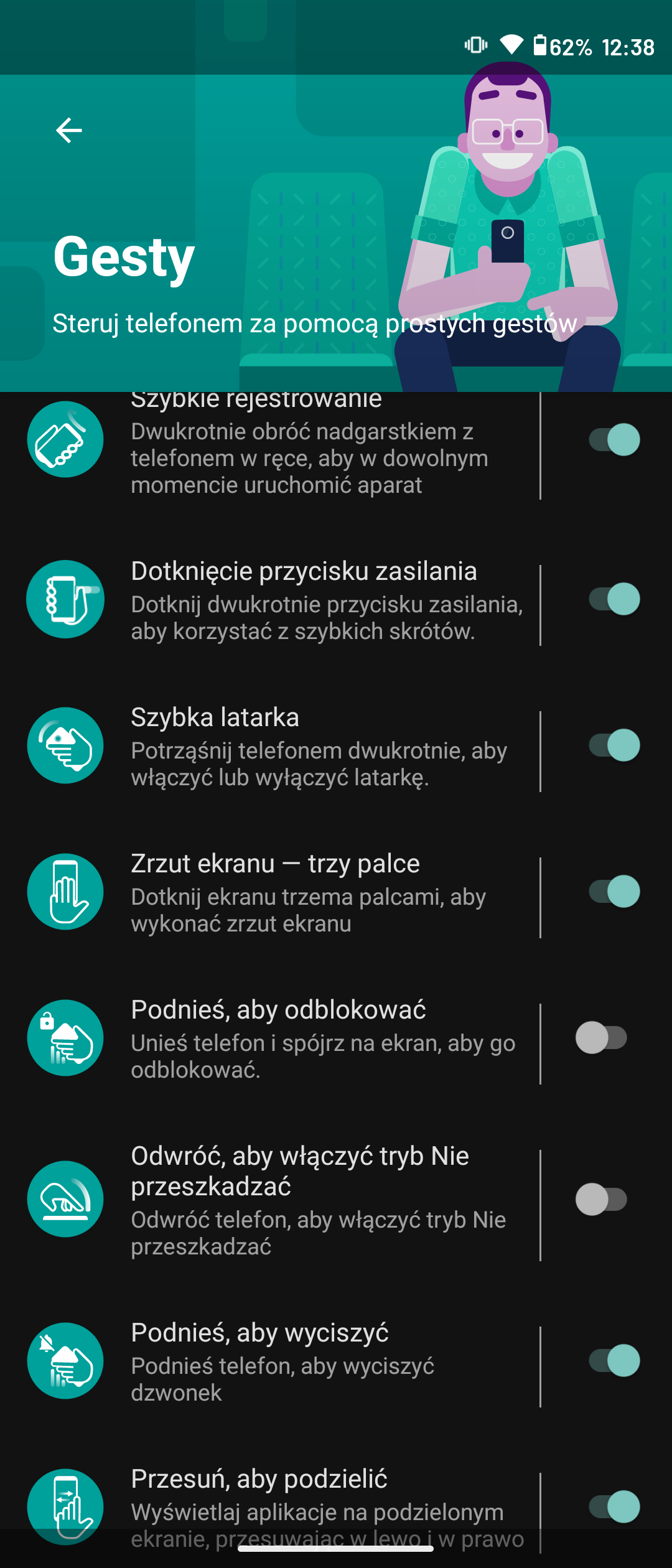Turn off the Podnieś, aby wyciszyć switch

click(x=614, y=1361)
